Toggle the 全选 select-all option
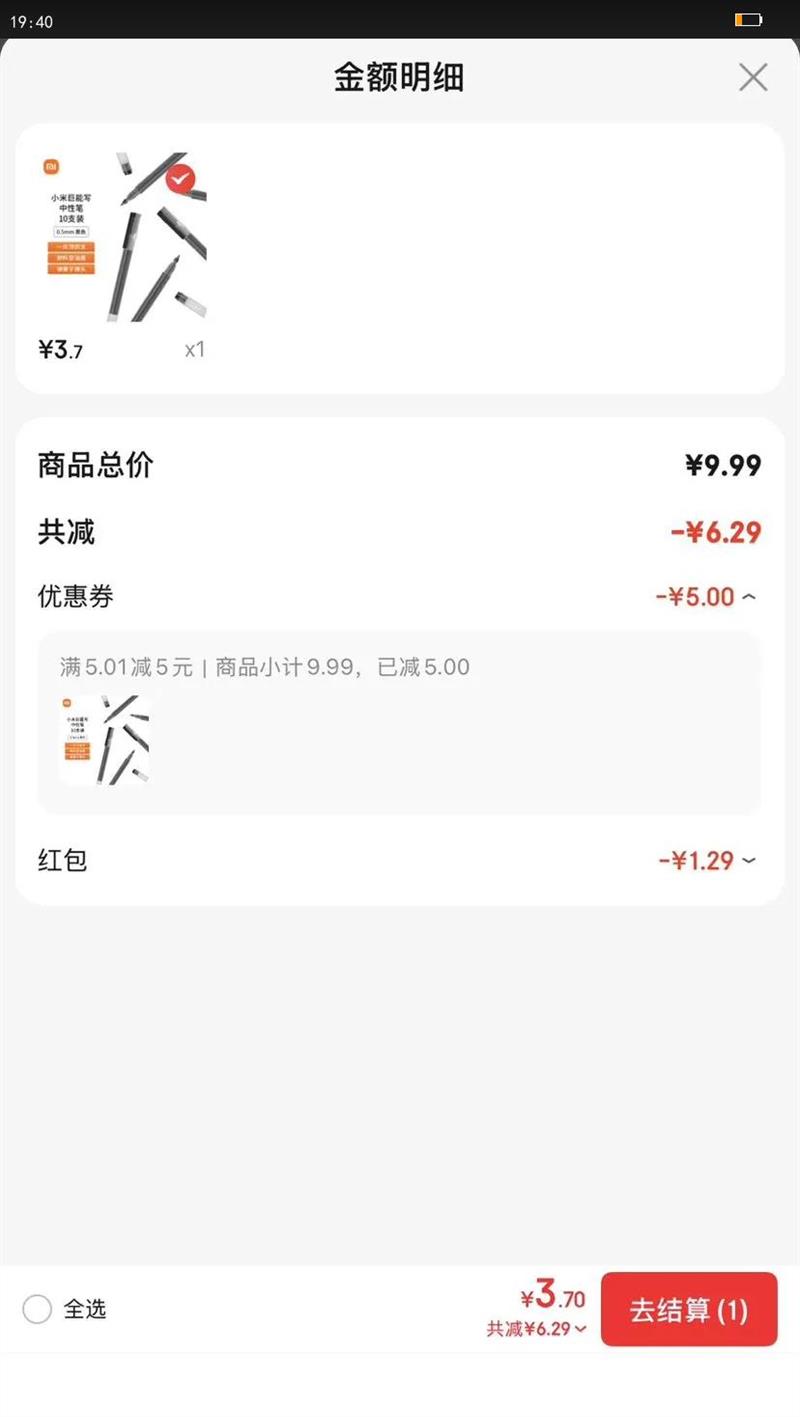This screenshot has width=800, height=1417. point(37,1309)
